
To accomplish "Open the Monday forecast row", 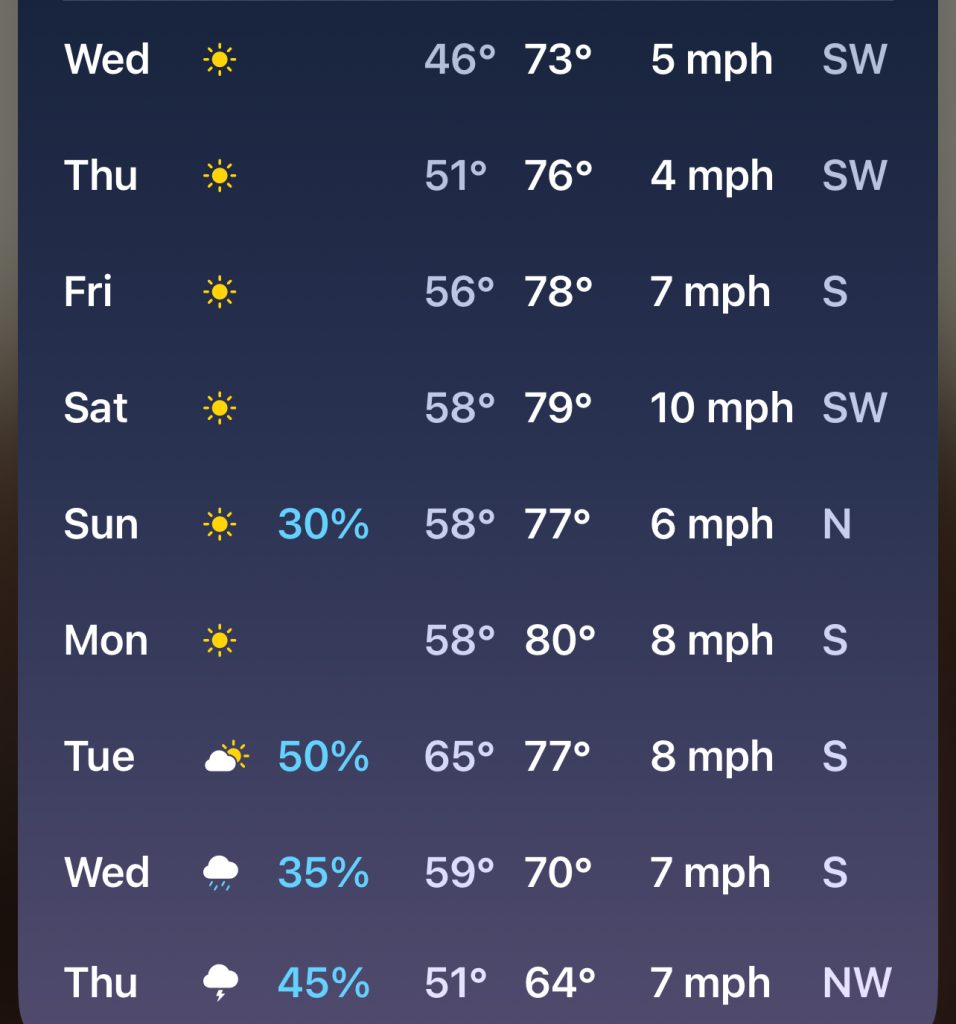I will point(477,640).
